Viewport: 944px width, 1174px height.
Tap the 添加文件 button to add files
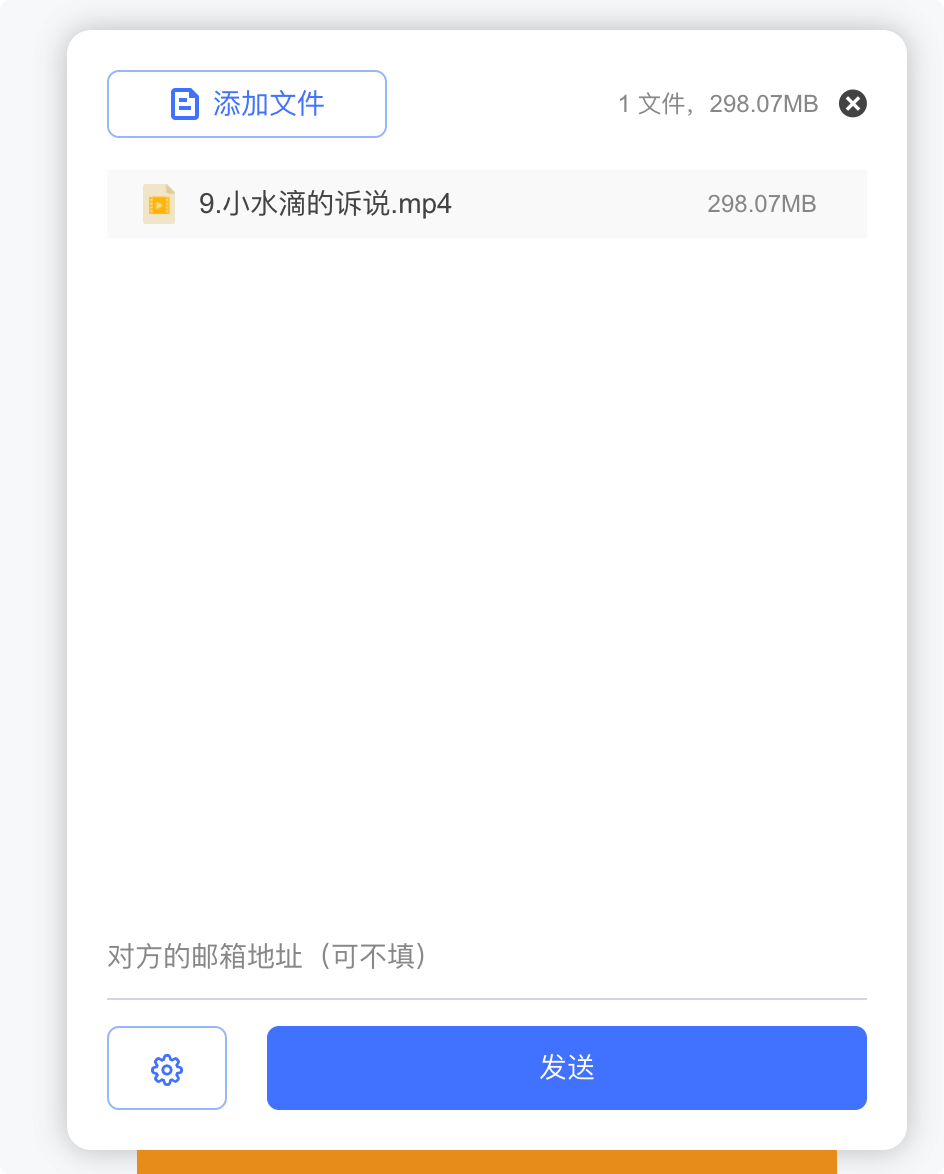(x=247, y=104)
